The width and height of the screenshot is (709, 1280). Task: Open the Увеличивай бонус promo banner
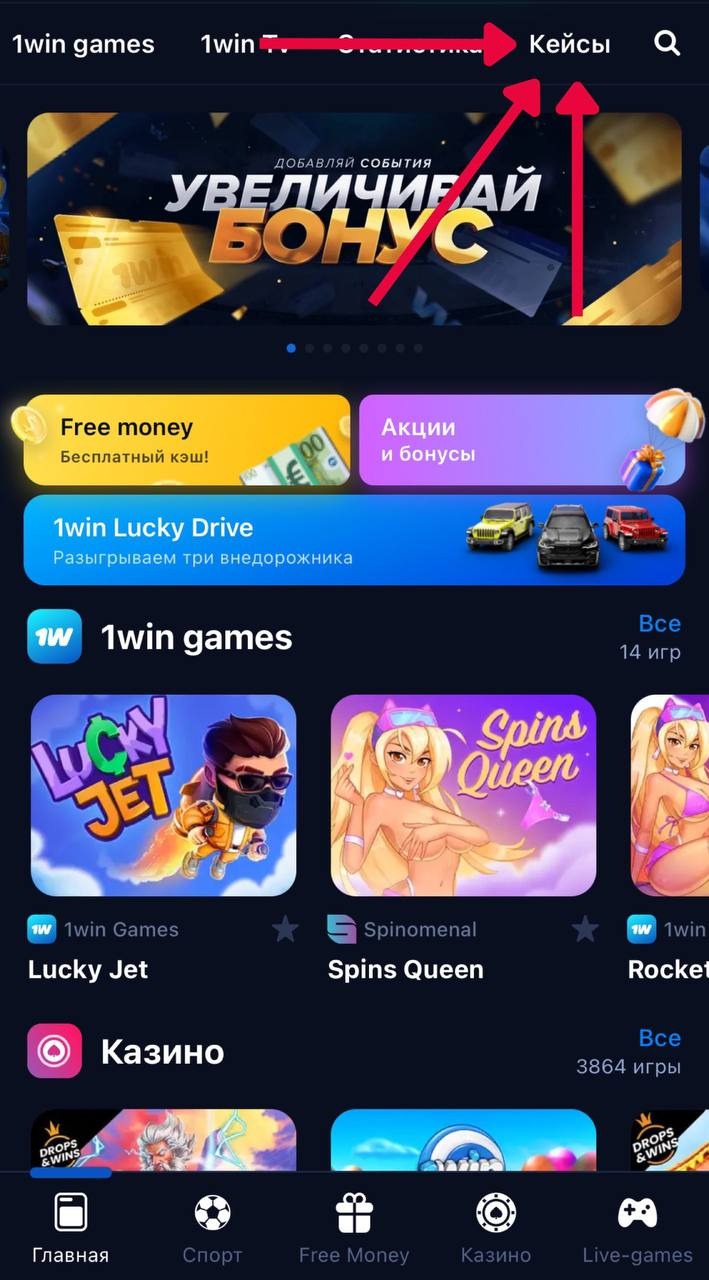[x=354, y=217]
